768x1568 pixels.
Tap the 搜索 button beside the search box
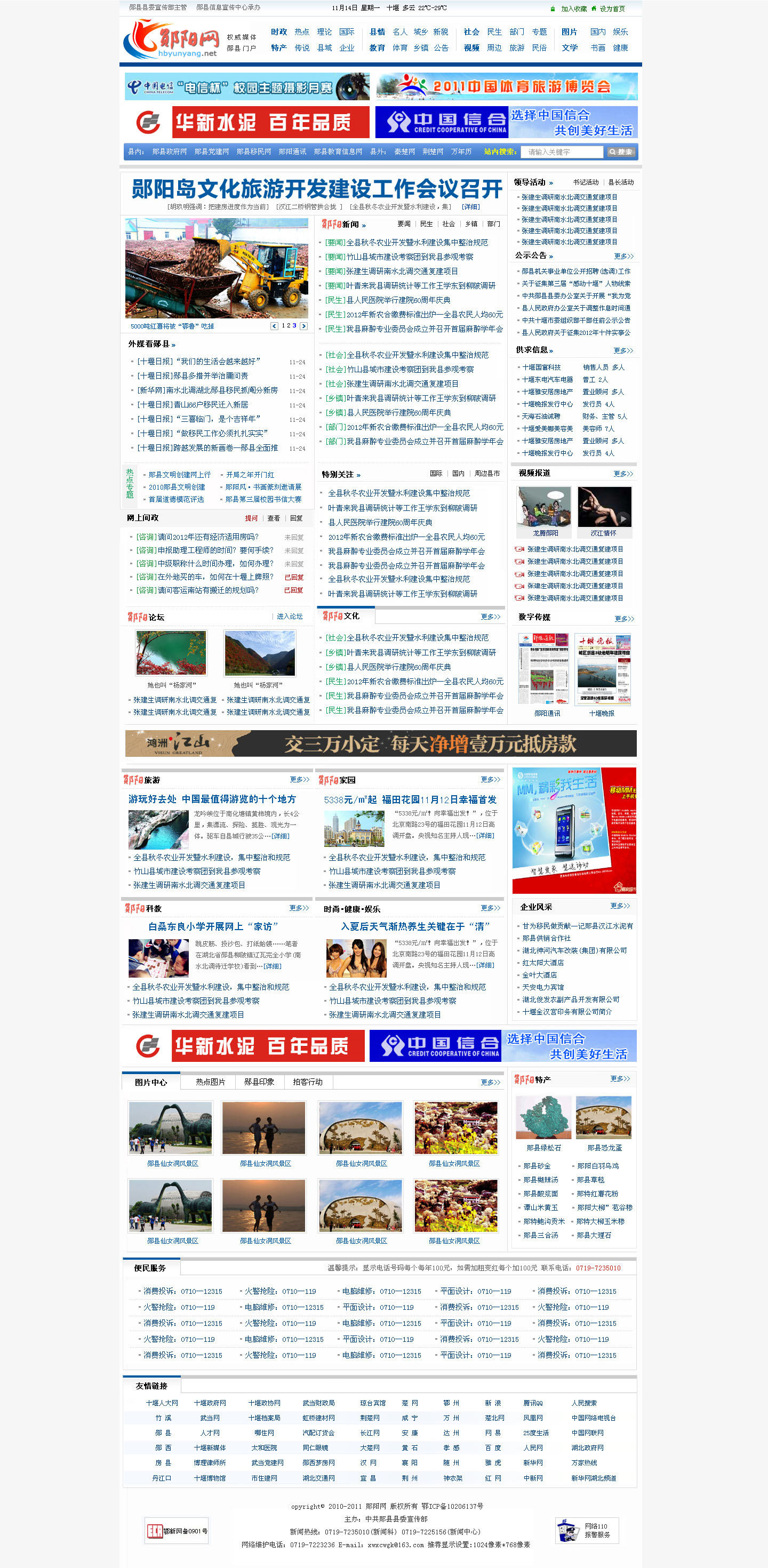621,151
